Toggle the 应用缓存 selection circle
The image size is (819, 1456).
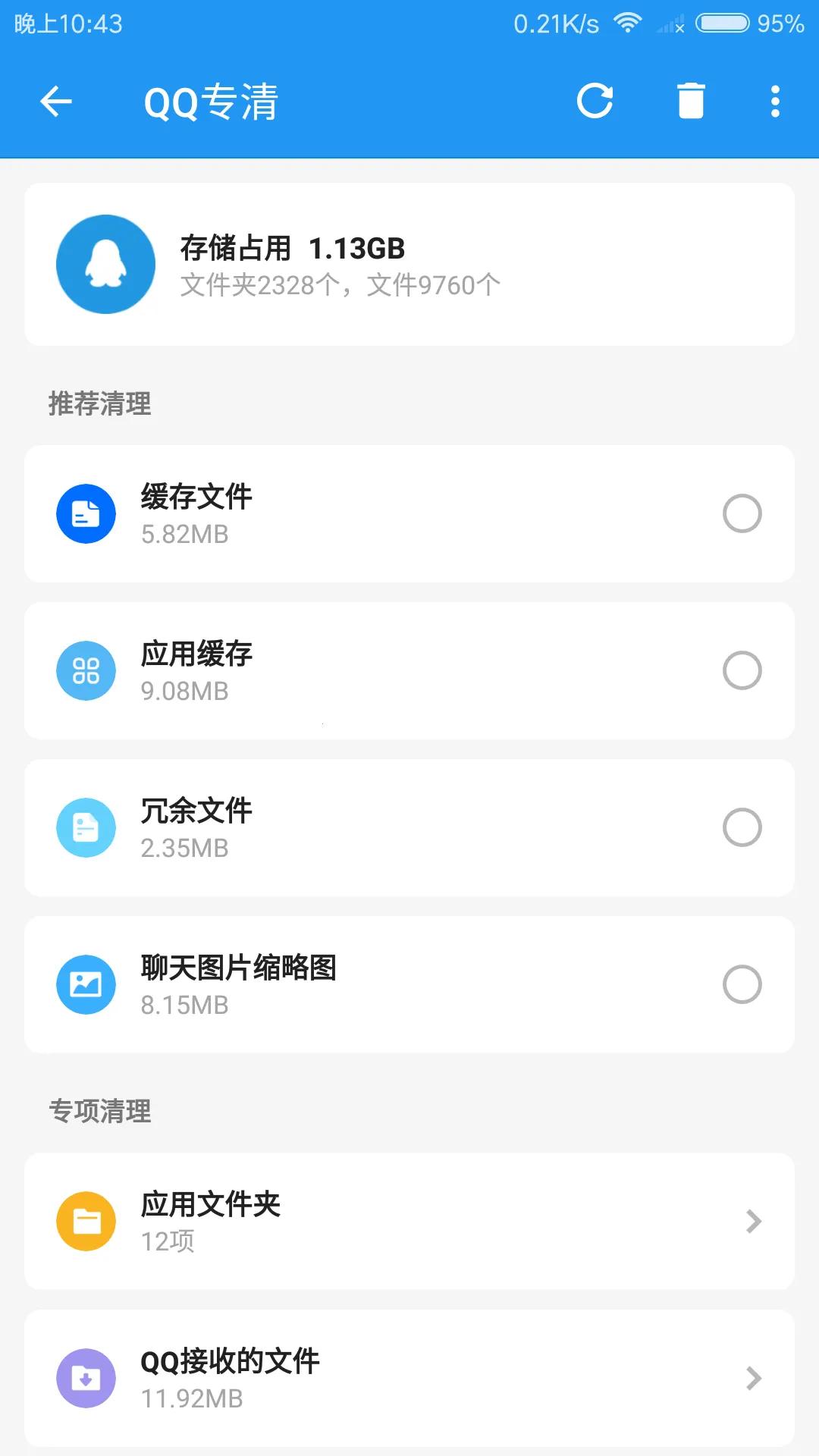point(742,670)
